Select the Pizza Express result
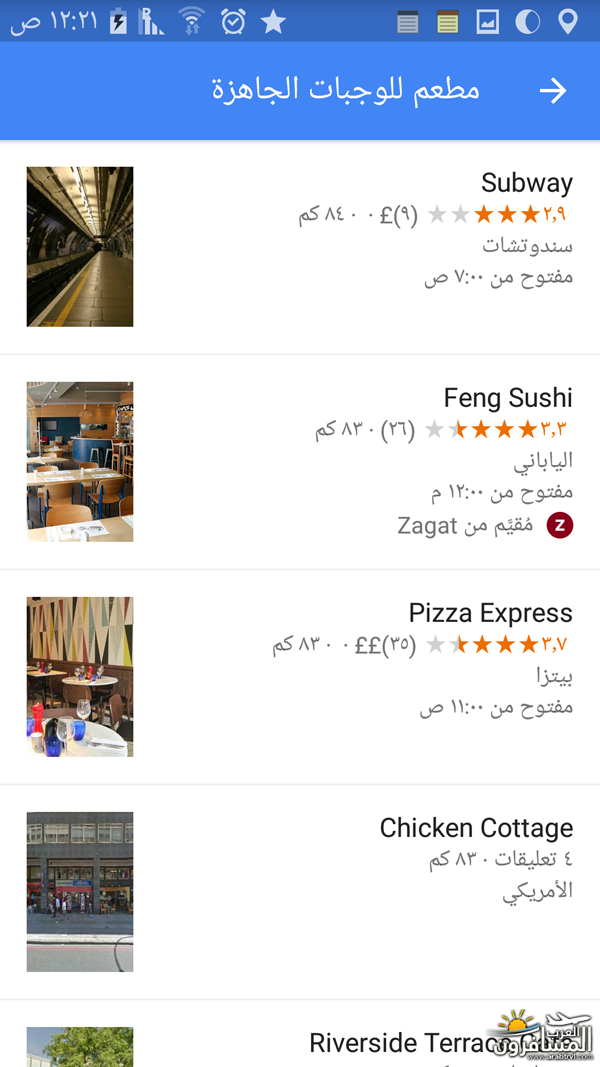This screenshot has width=600, height=1067. (x=300, y=677)
